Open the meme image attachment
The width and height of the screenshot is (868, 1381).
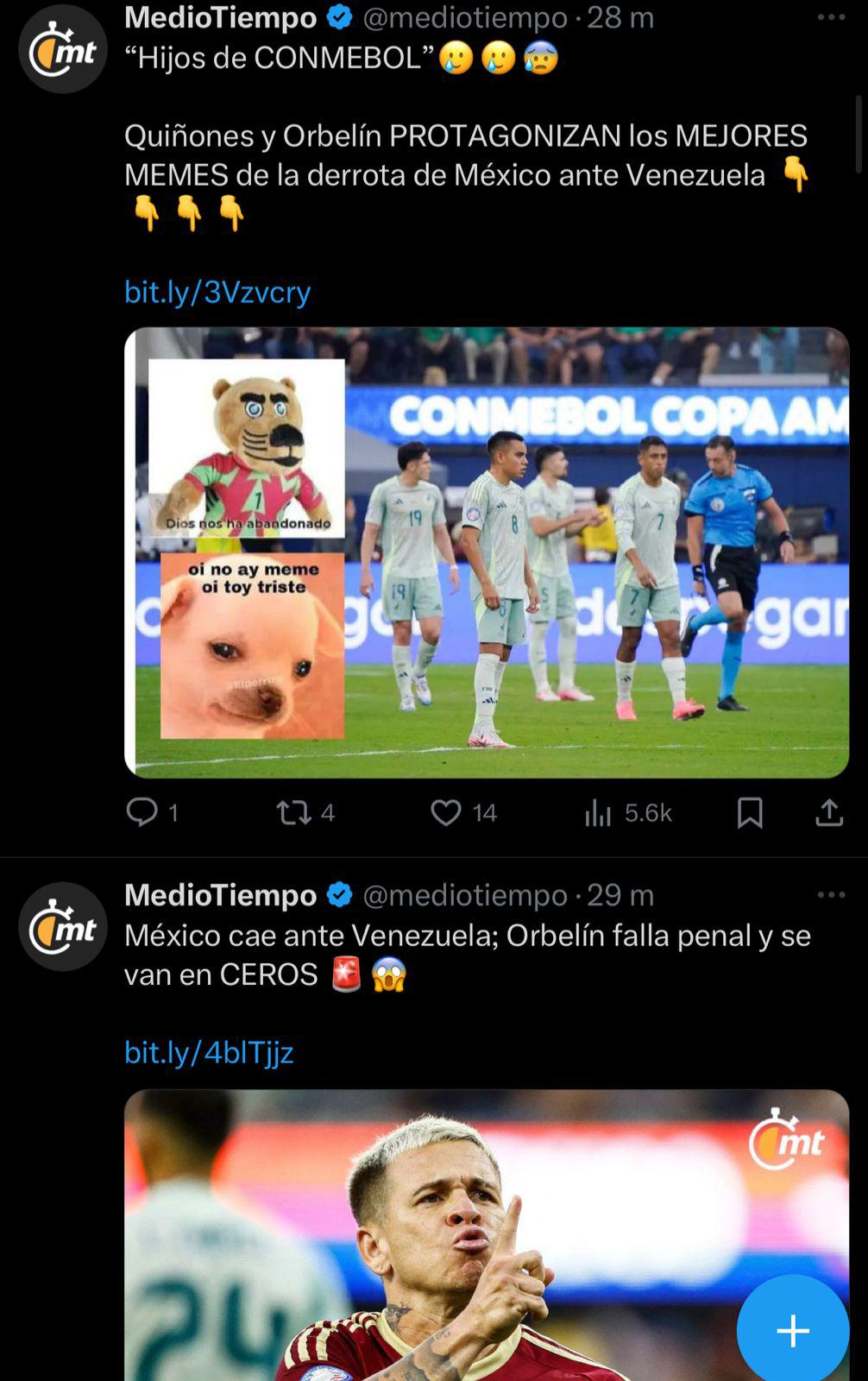(486, 552)
